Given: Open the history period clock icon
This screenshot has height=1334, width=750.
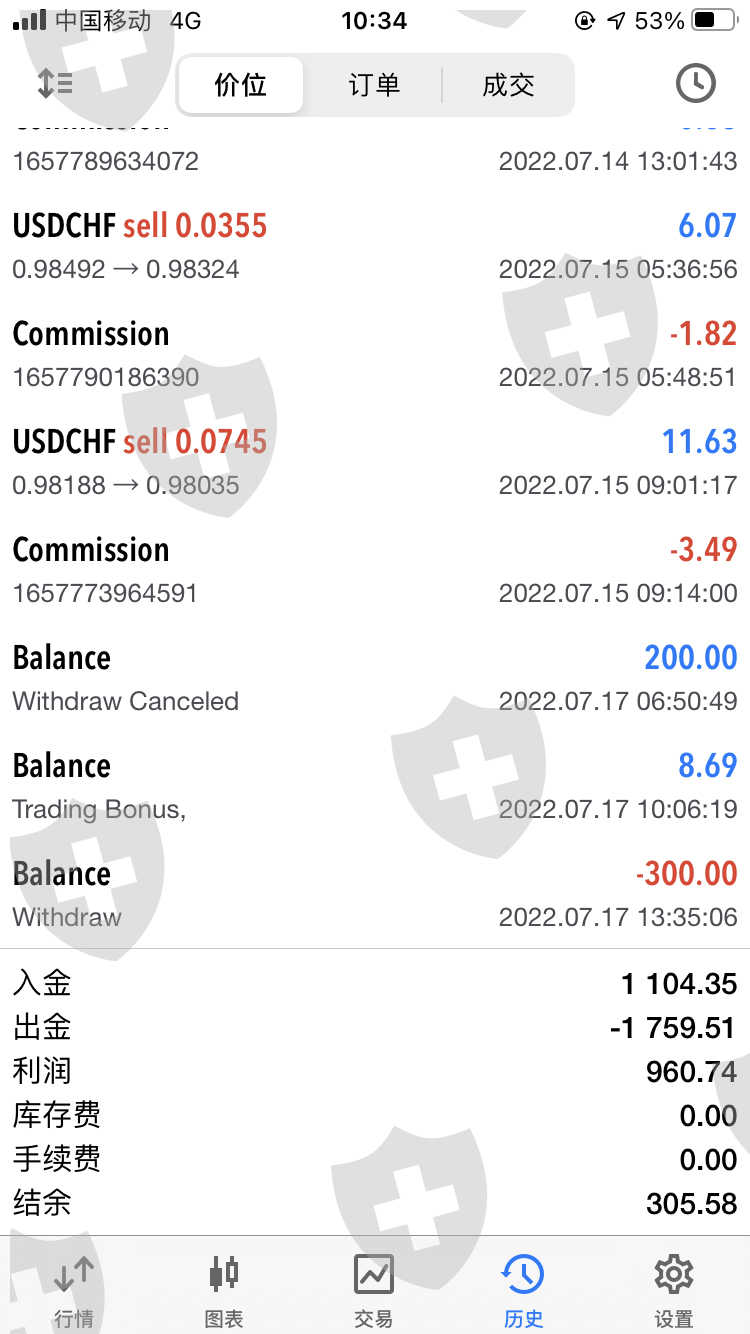Looking at the screenshot, I should (x=695, y=84).
